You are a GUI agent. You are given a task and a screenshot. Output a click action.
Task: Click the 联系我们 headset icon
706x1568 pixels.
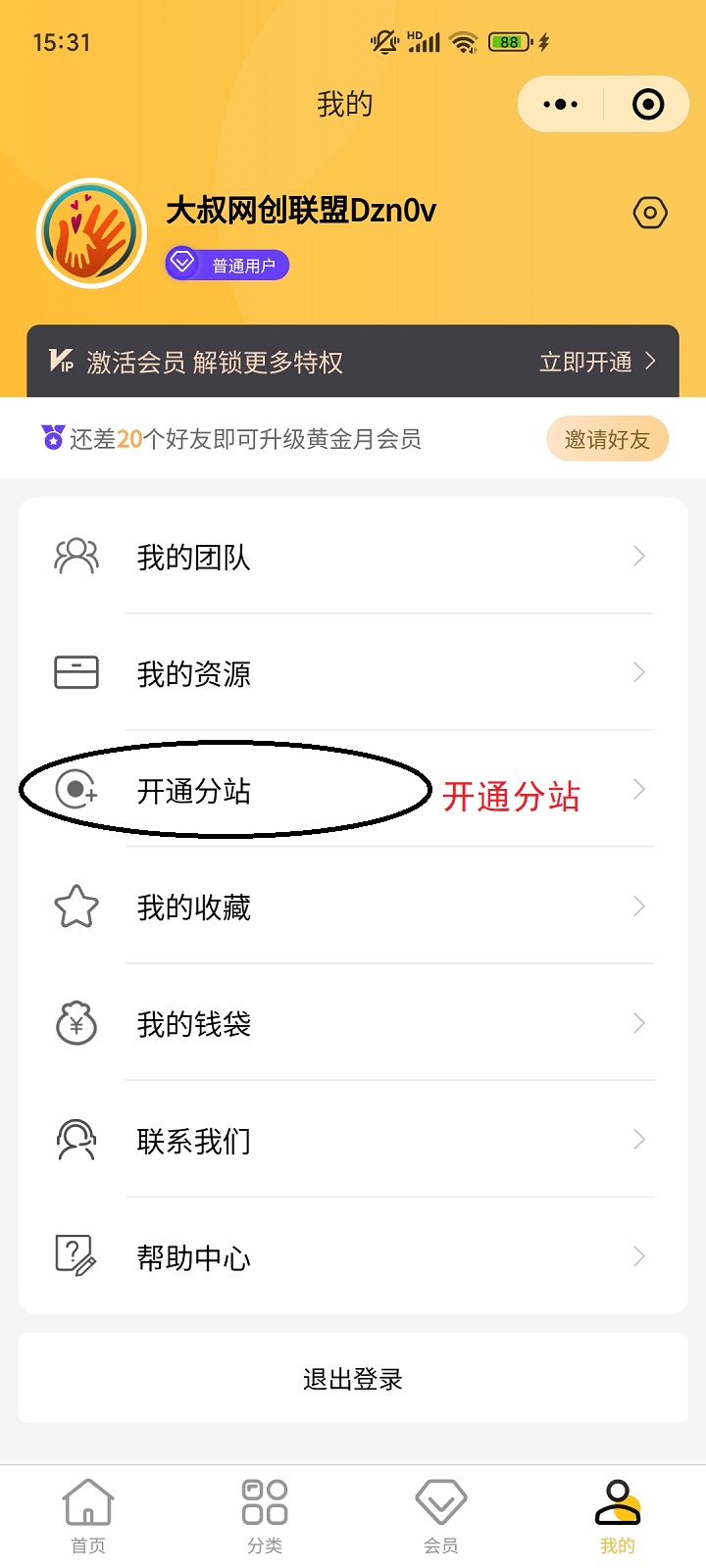pos(76,1140)
